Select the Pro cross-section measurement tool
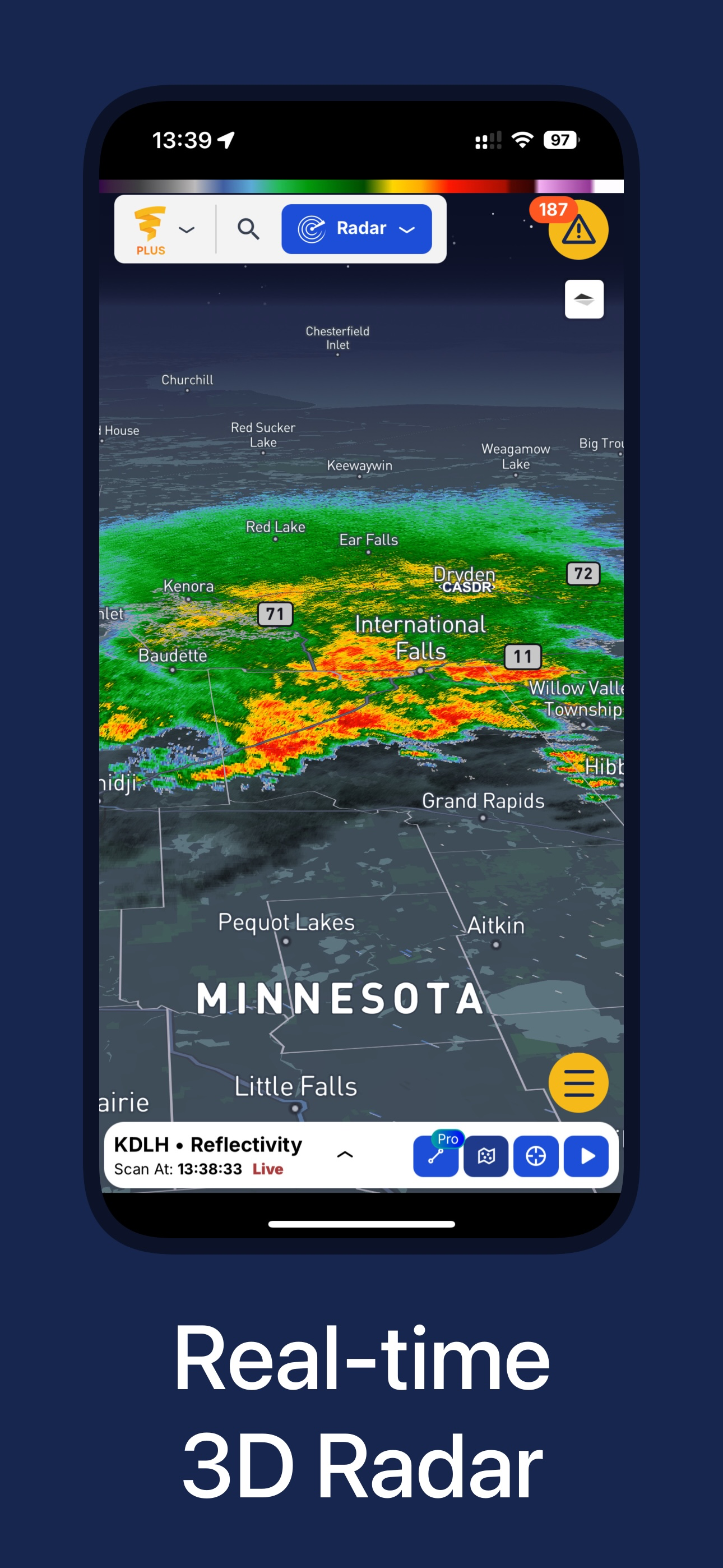Image resolution: width=723 pixels, height=1568 pixels. pos(435,1156)
